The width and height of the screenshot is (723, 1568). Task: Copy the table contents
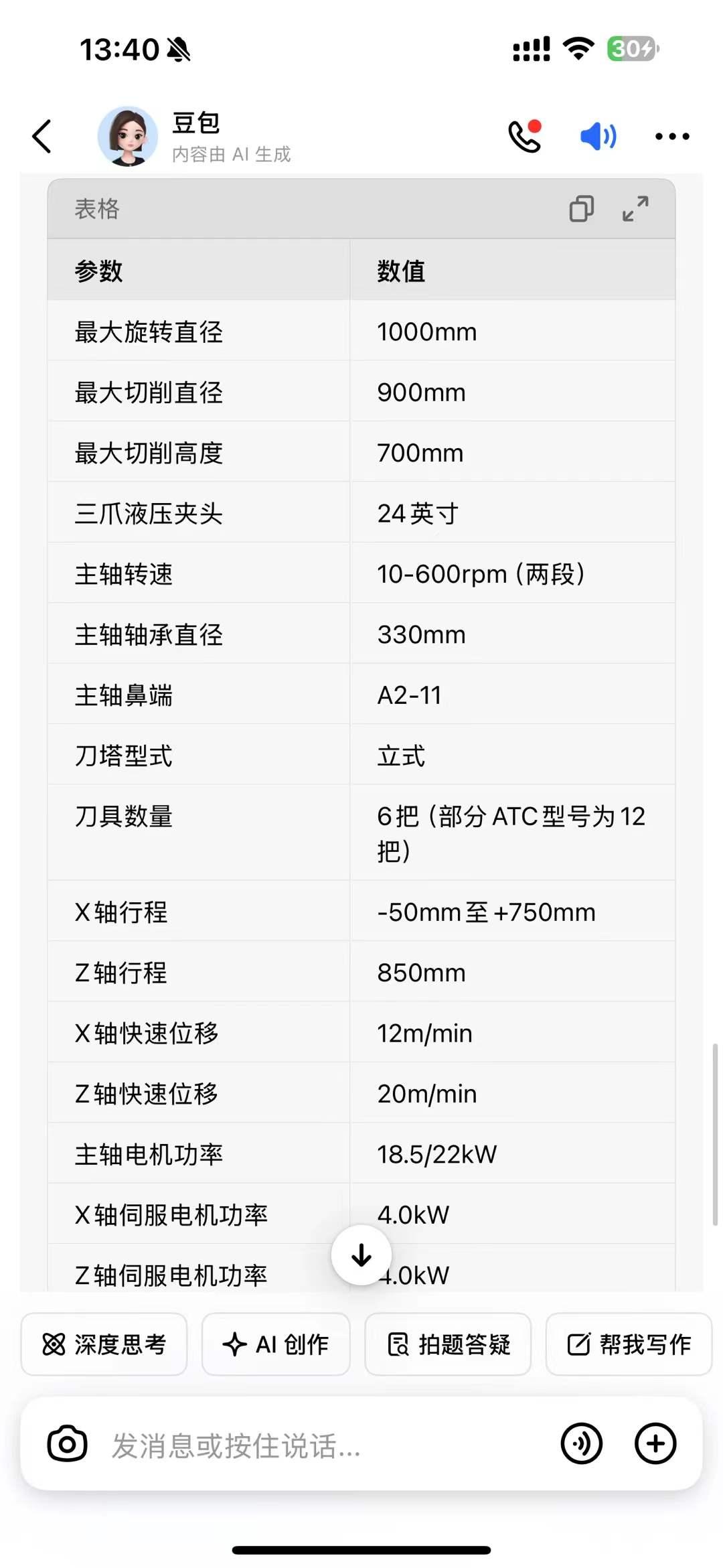coord(581,208)
